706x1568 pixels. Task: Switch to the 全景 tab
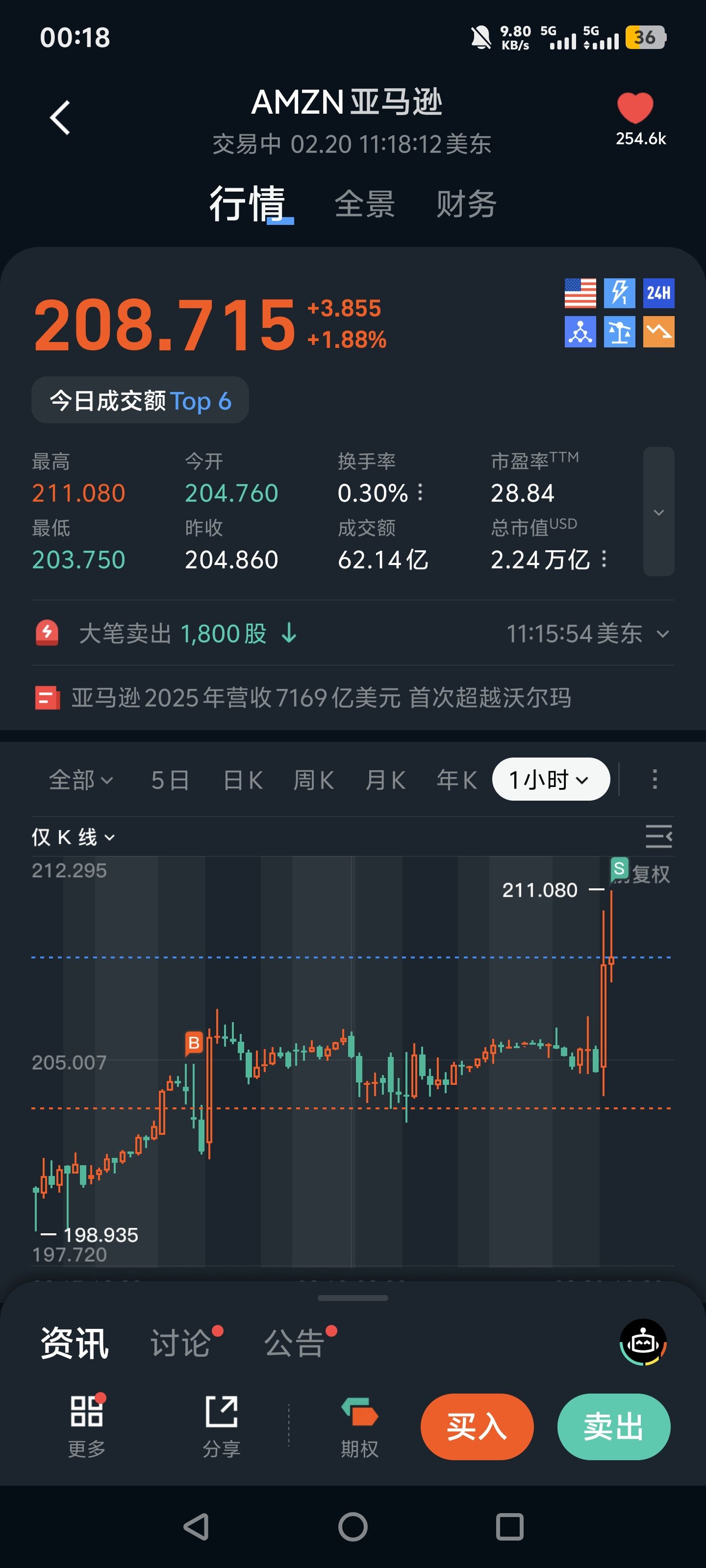click(365, 204)
